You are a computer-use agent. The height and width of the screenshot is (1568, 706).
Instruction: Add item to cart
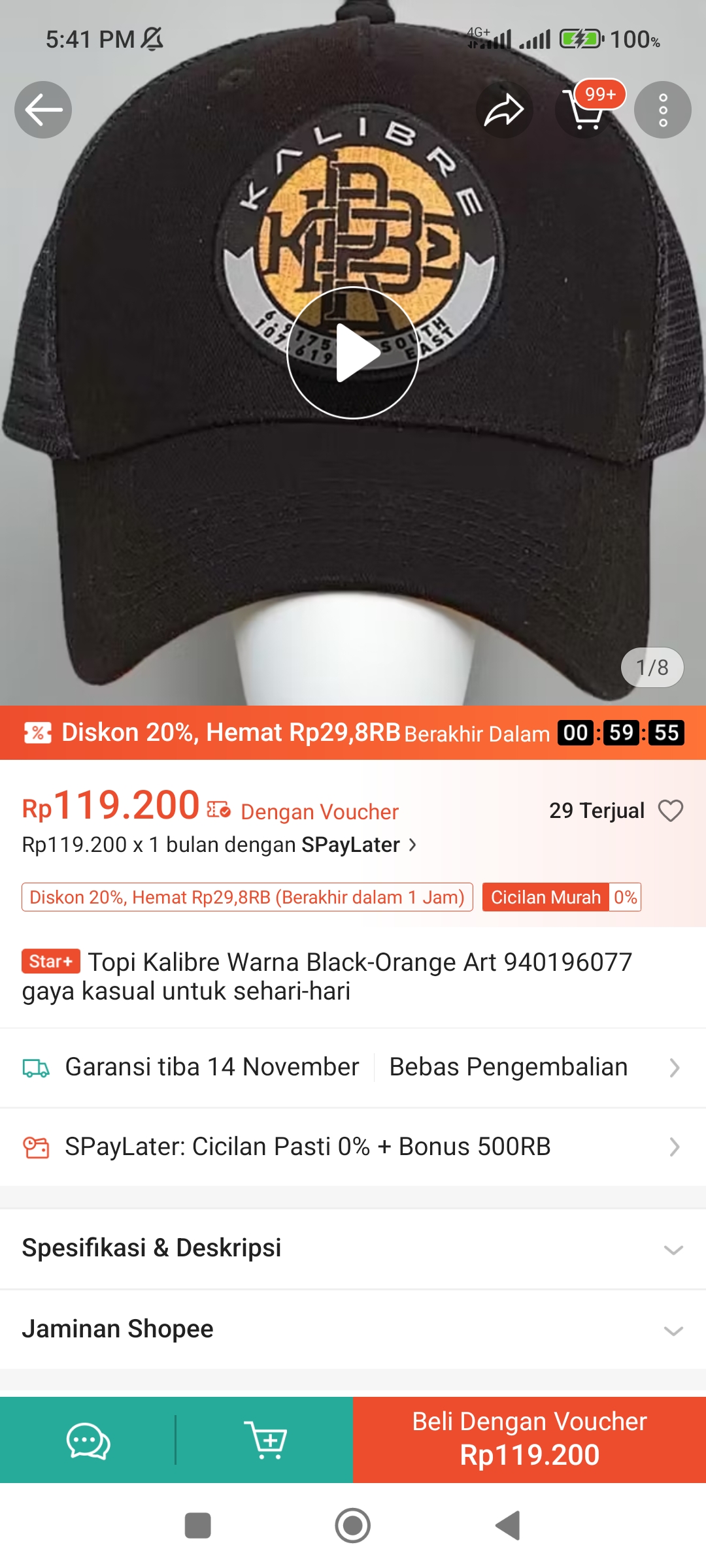265,1441
